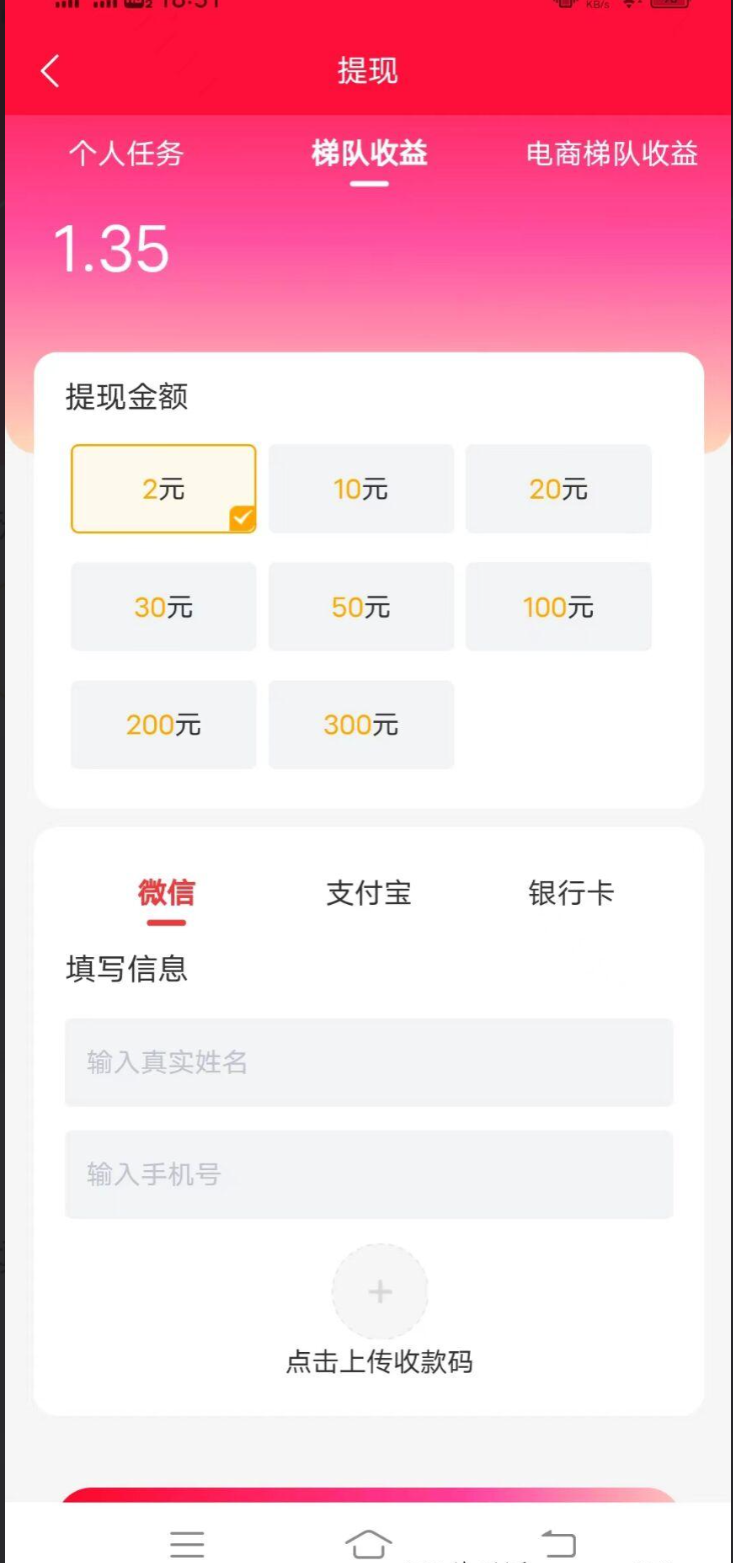Choose the 10元 withdrawal amount
This screenshot has width=733, height=1563.
[361, 489]
